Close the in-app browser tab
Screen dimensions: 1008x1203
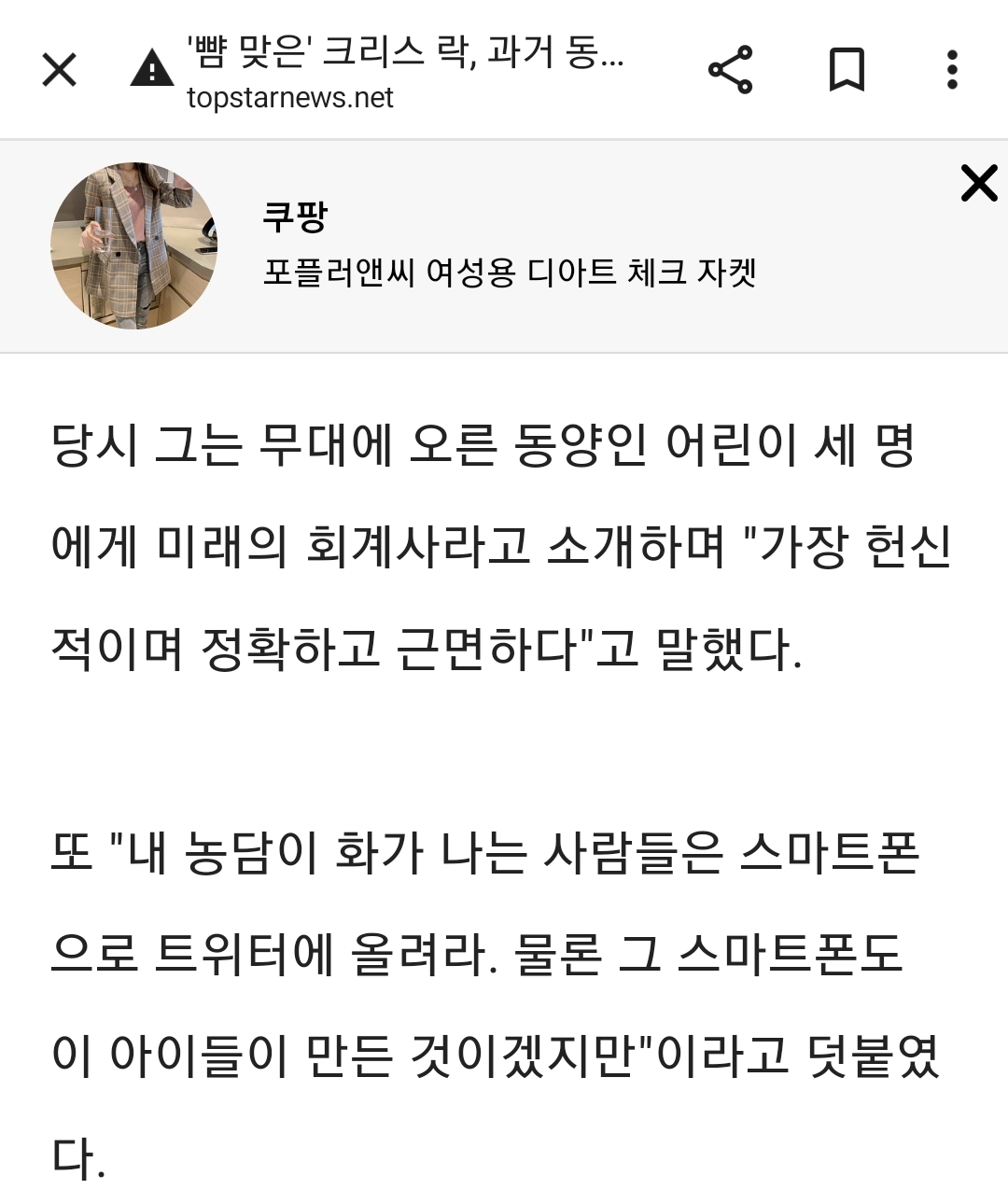[x=60, y=70]
